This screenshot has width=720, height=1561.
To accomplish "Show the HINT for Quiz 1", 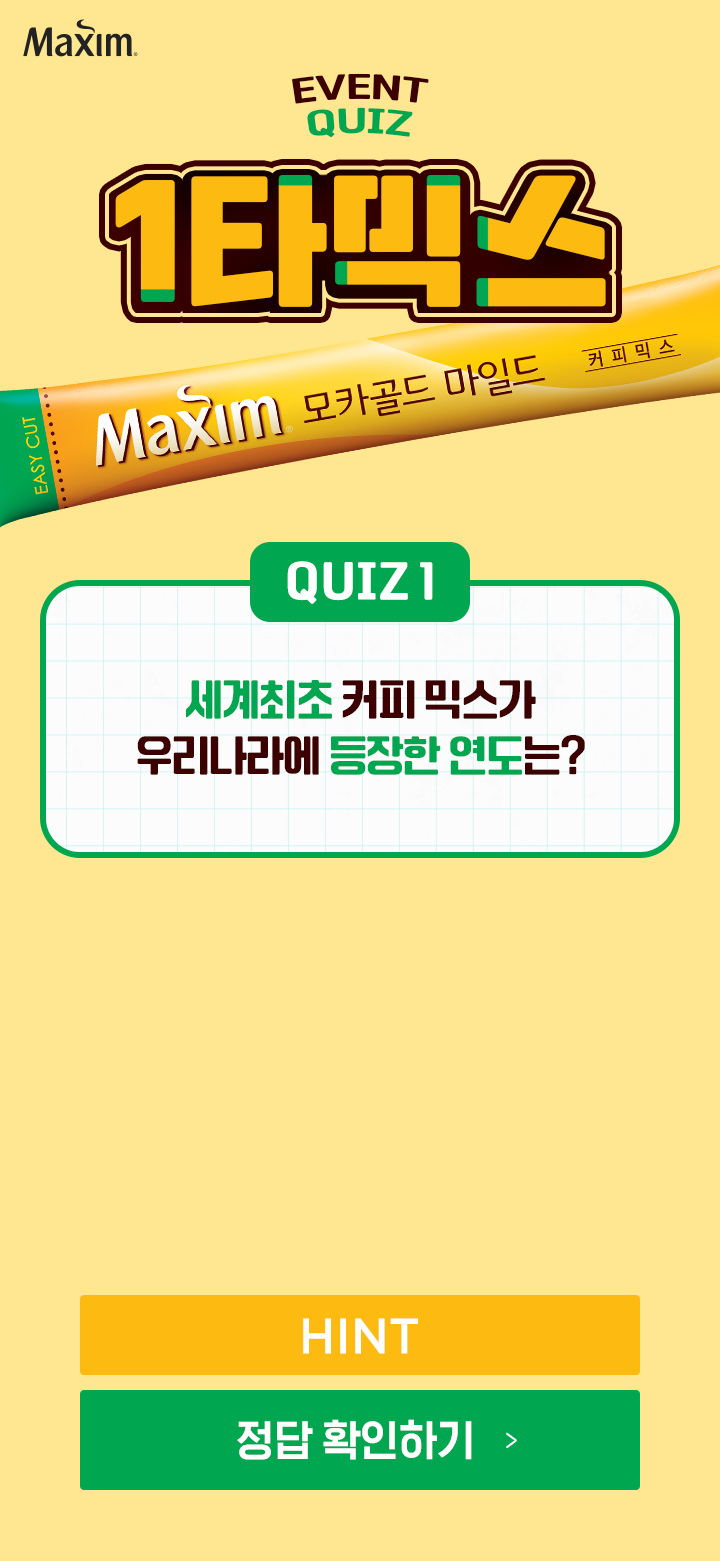I will tap(360, 1335).
